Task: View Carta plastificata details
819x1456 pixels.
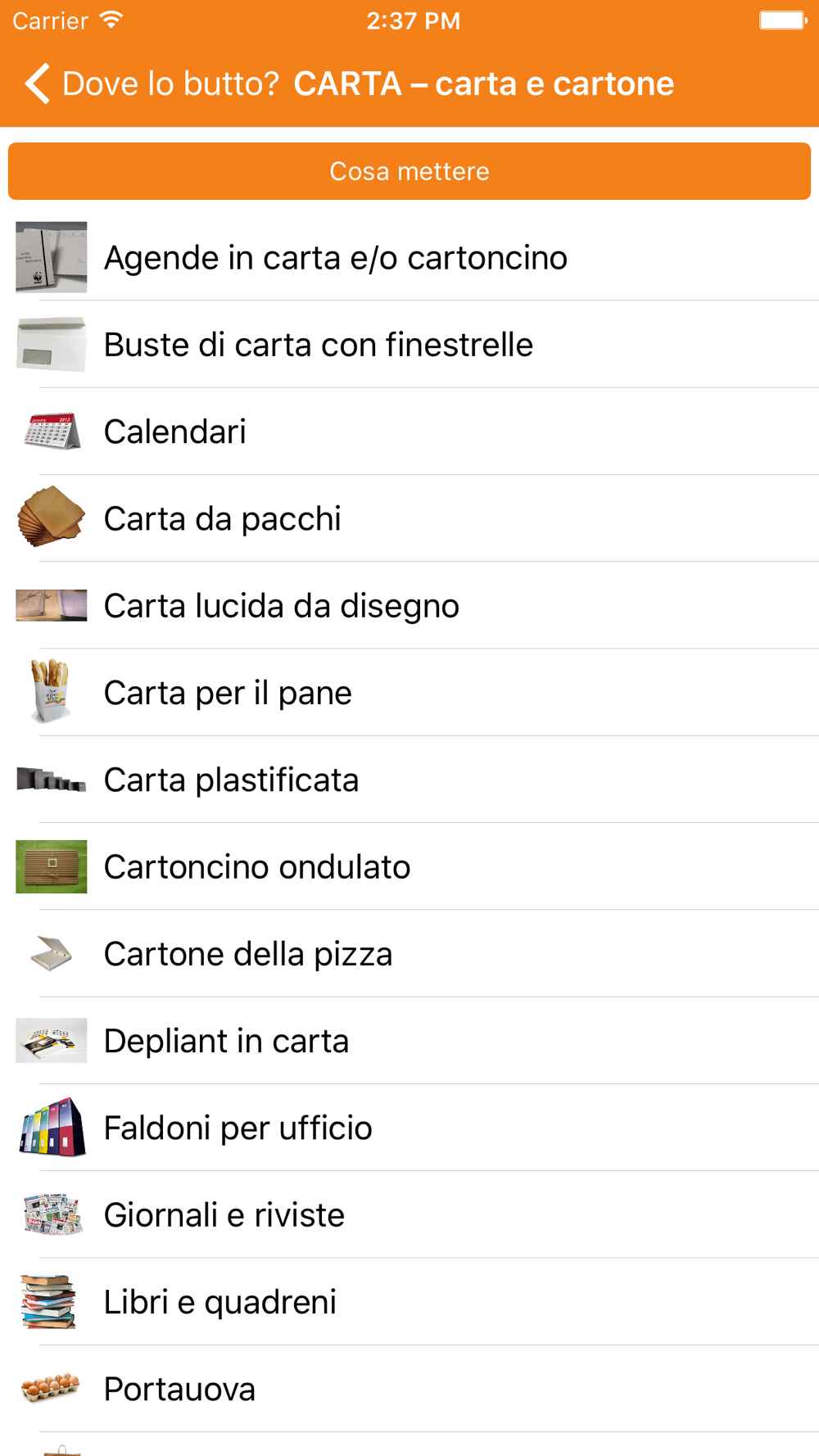Action: pos(409,780)
